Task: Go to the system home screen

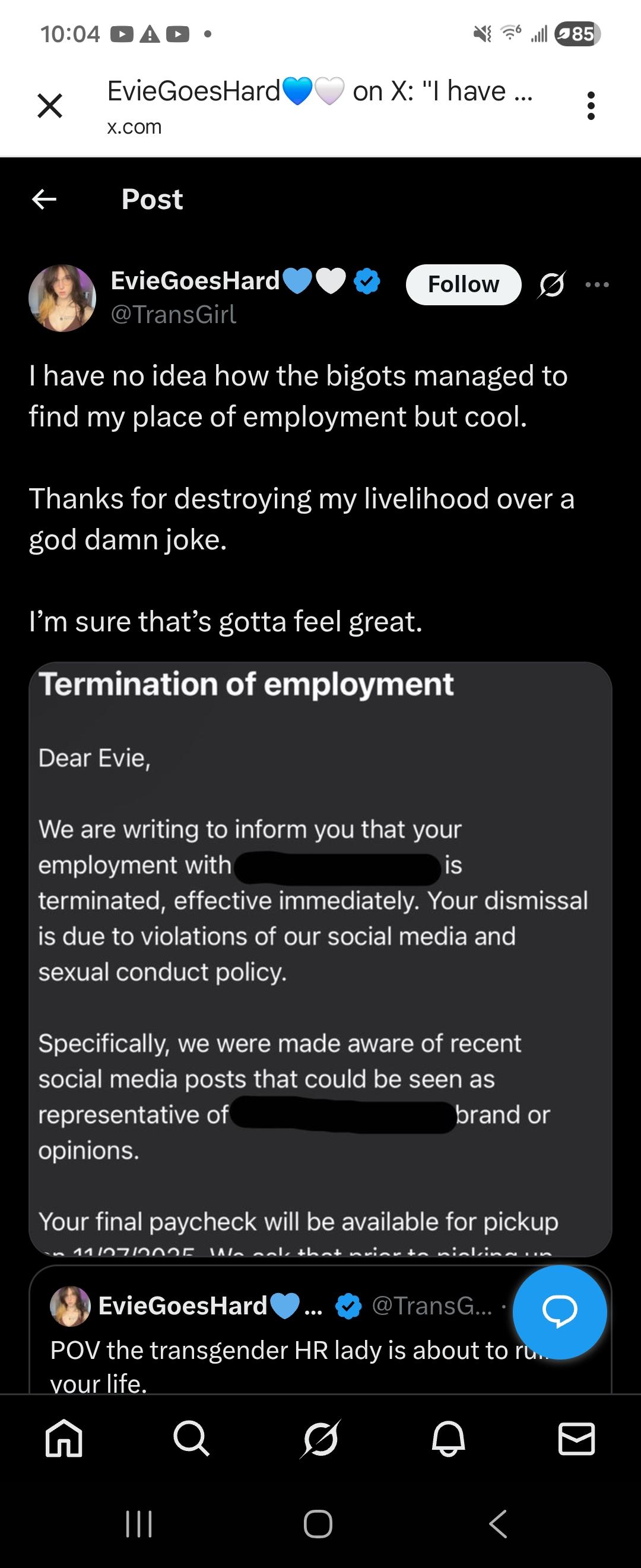Action: tap(318, 1523)
